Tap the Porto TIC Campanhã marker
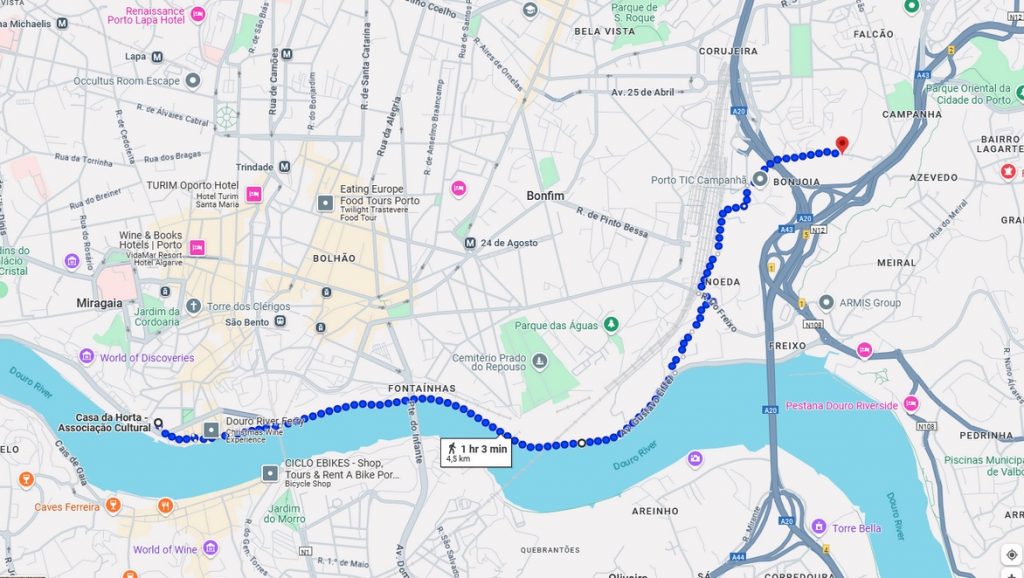The image size is (1024, 578). click(760, 180)
